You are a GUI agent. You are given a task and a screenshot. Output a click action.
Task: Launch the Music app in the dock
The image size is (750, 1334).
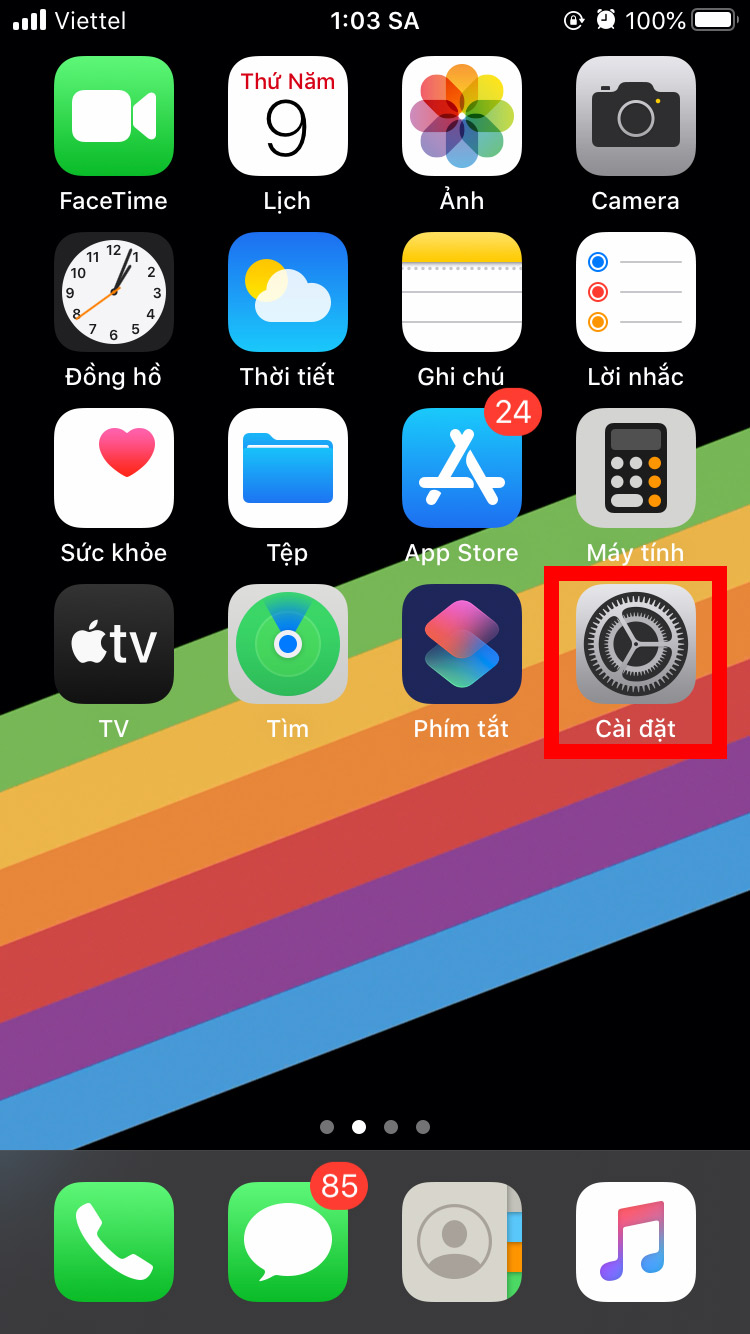(636, 1242)
